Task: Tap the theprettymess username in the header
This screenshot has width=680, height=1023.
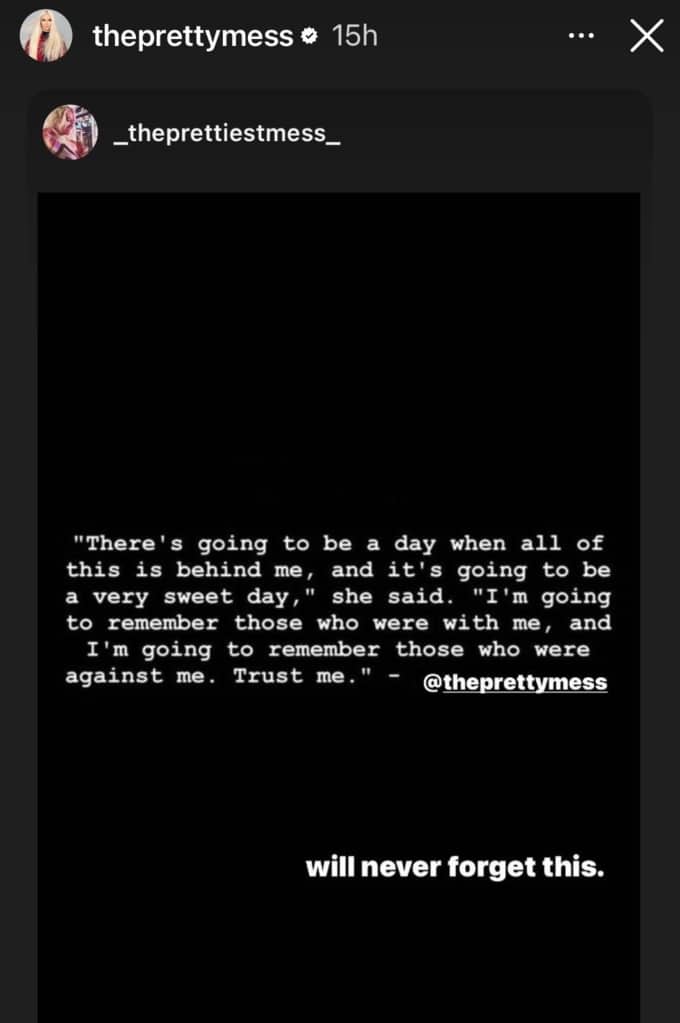Action: point(193,37)
